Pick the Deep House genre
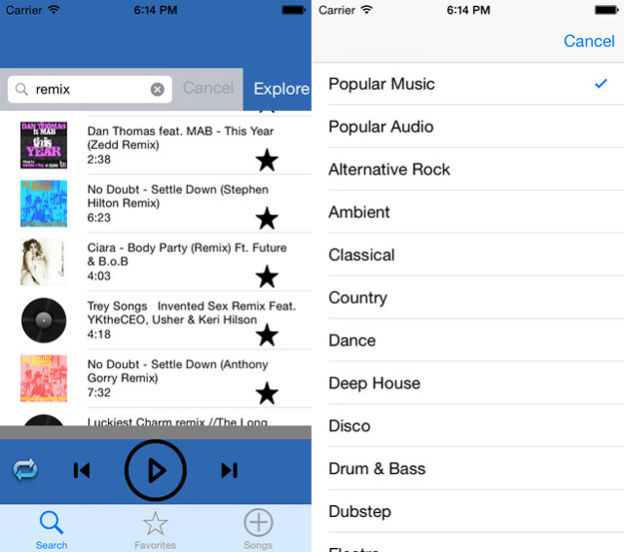Viewport: 624px width, 552px height. 374,383
